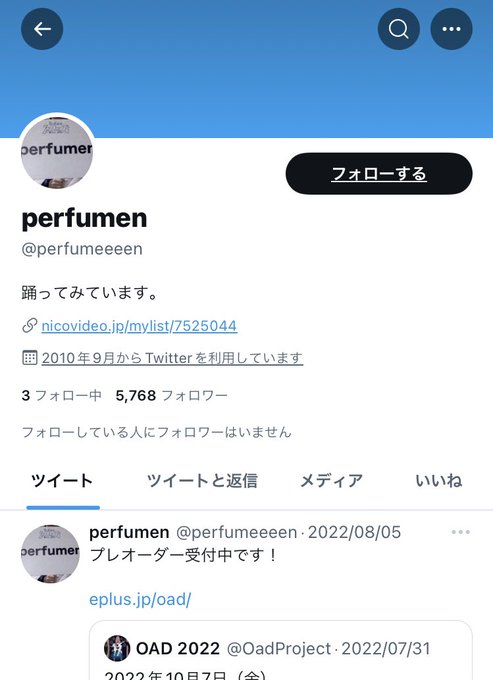493x680 pixels.
Task: Open the quoted OAD 2022 tweet
Action: coord(281,651)
